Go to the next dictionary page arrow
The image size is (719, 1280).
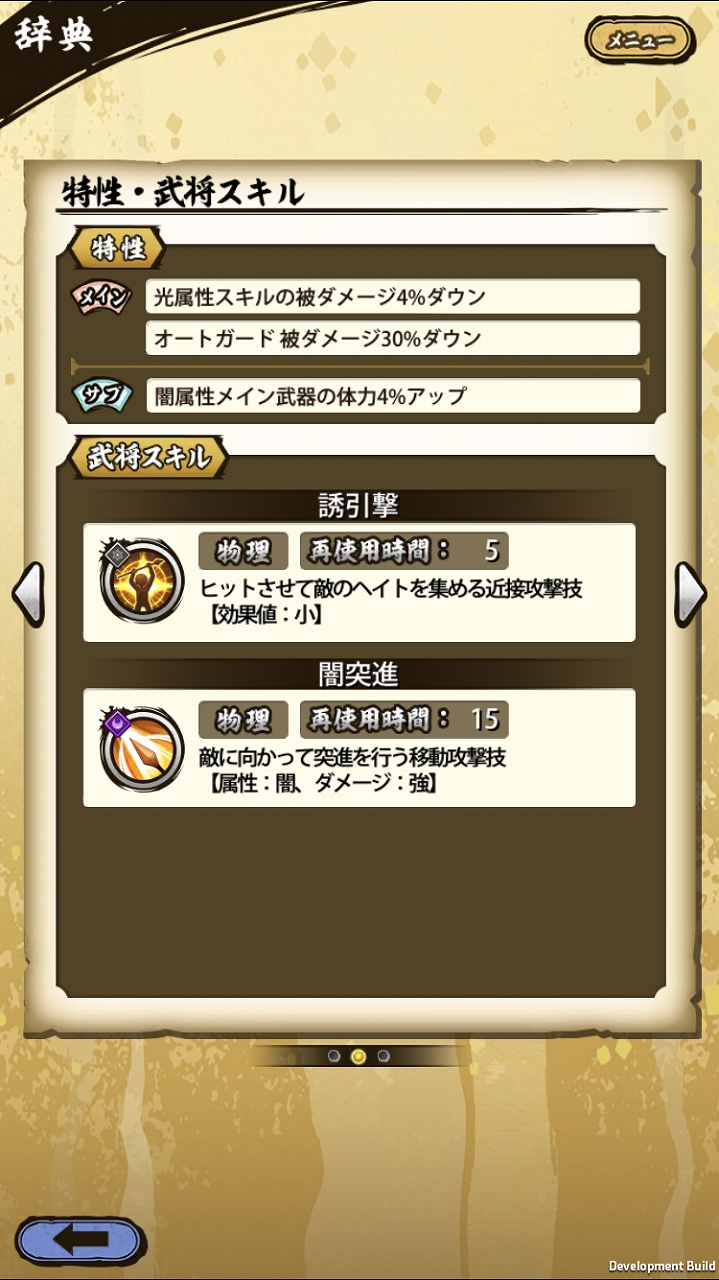pyautogui.click(x=690, y=594)
